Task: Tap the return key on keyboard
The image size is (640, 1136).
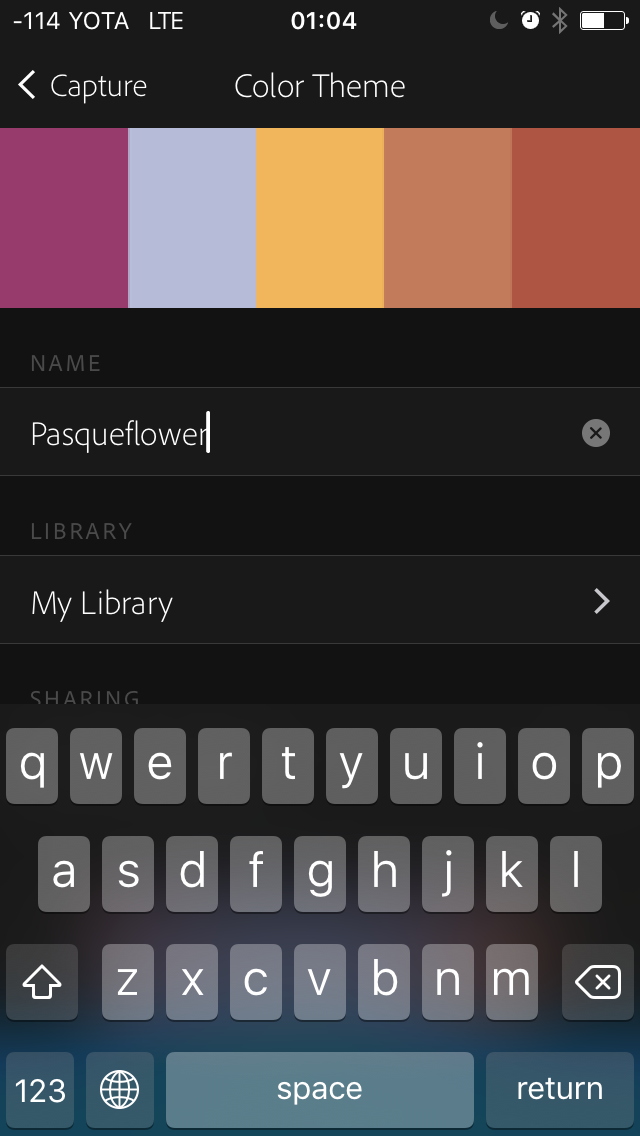Action: coord(559,1089)
